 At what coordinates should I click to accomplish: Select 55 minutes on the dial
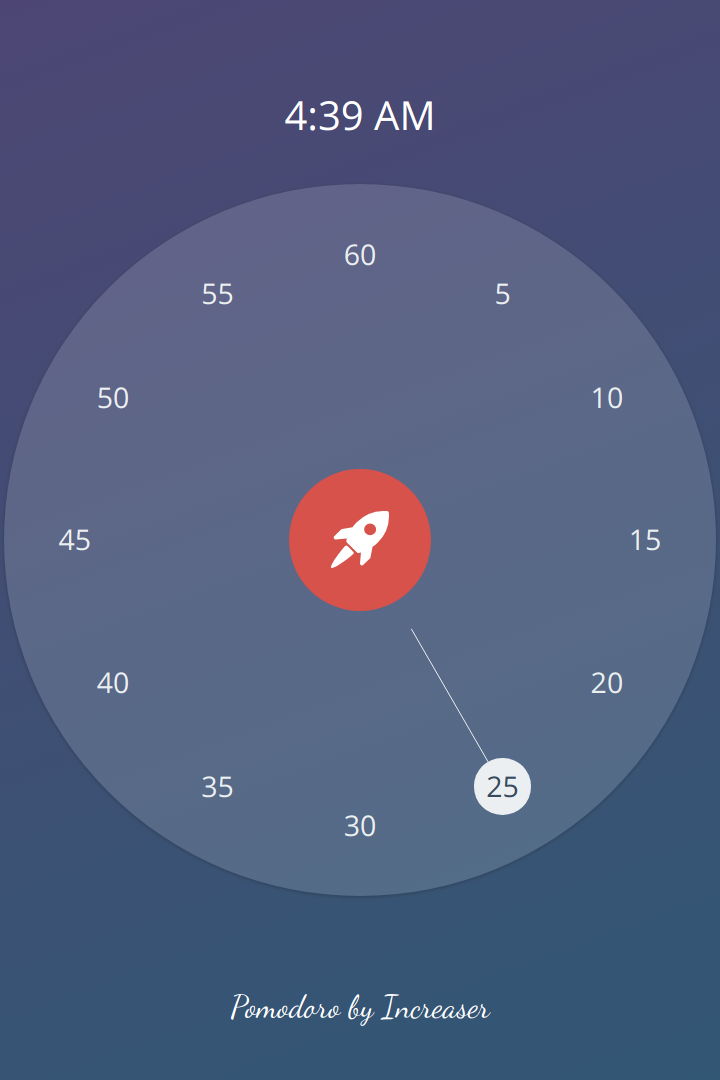[x=216, y=295]
